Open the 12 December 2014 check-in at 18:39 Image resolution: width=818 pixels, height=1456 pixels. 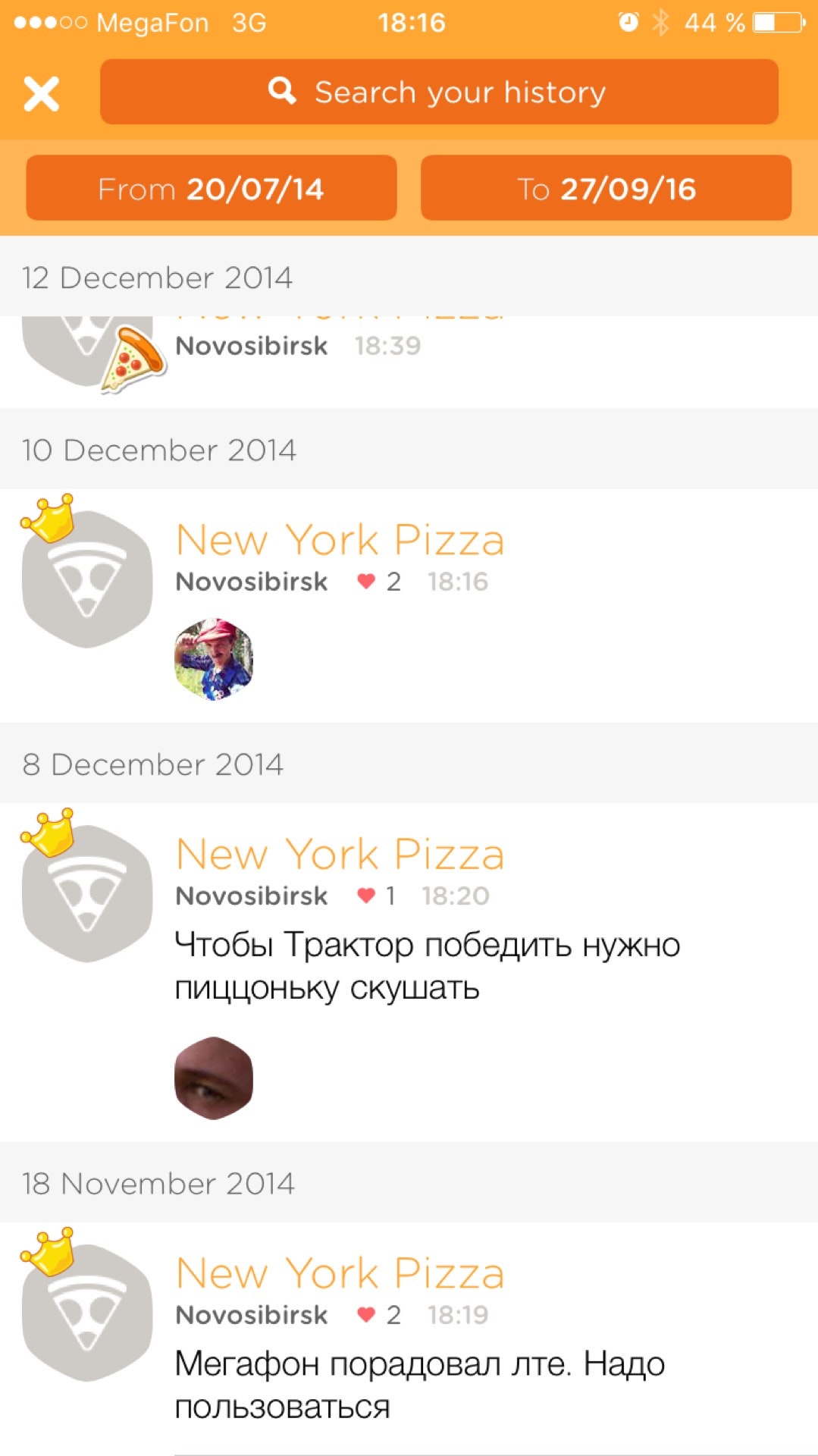[299, 347]
